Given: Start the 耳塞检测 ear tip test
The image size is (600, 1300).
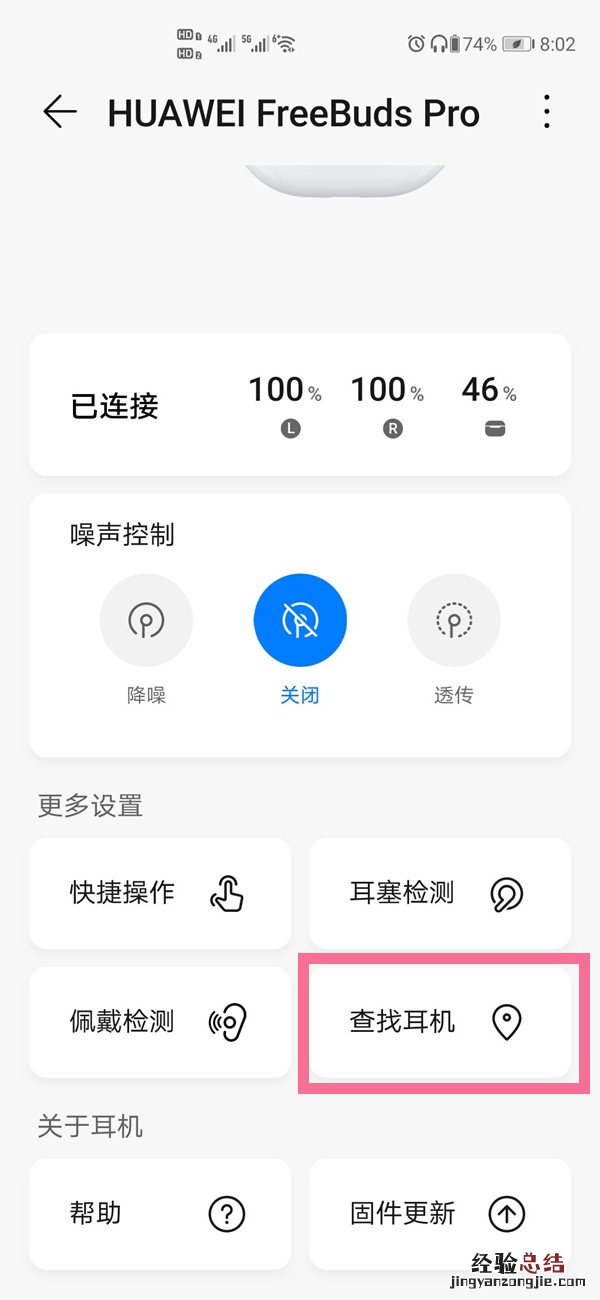Looking at the screenshot, I should click(440, 893).
